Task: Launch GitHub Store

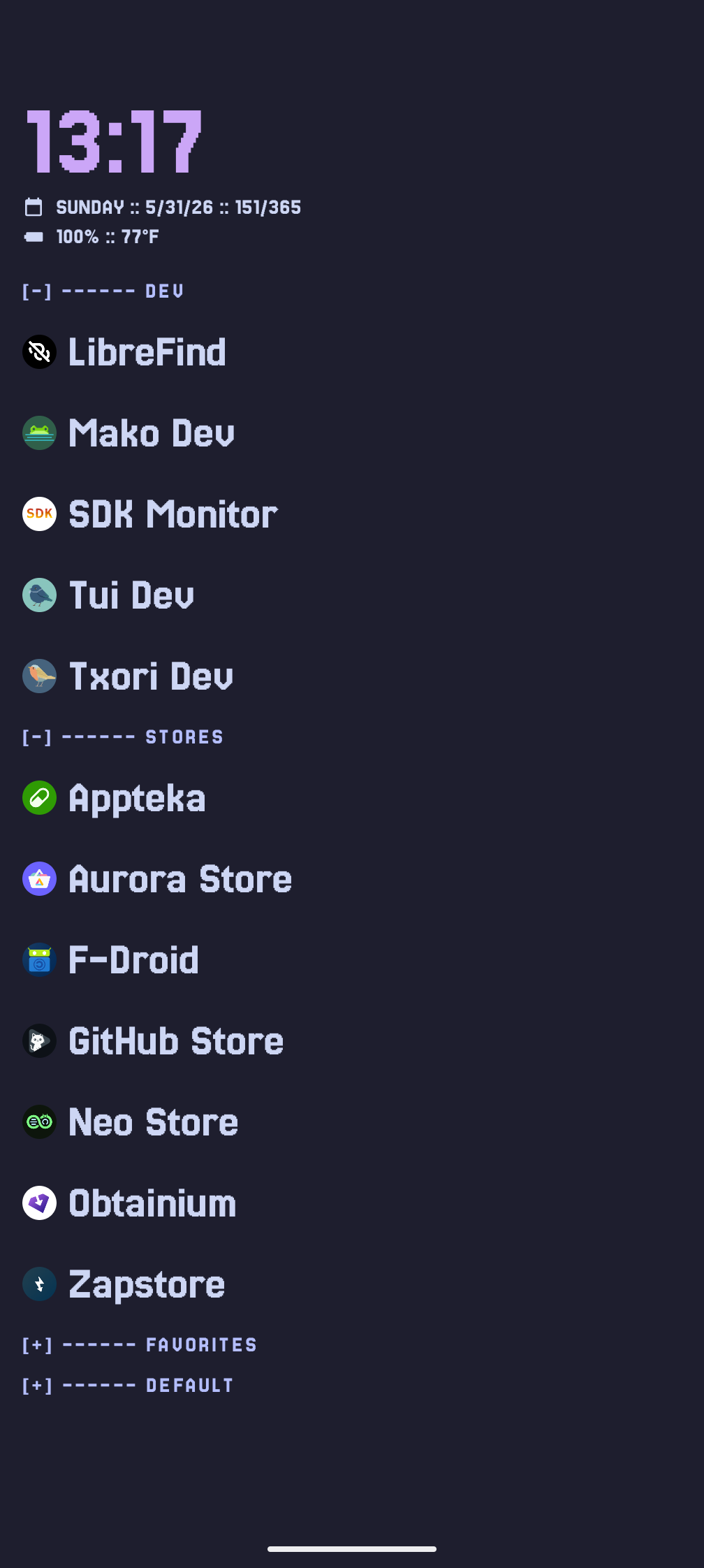Action: click(153, 1041)
